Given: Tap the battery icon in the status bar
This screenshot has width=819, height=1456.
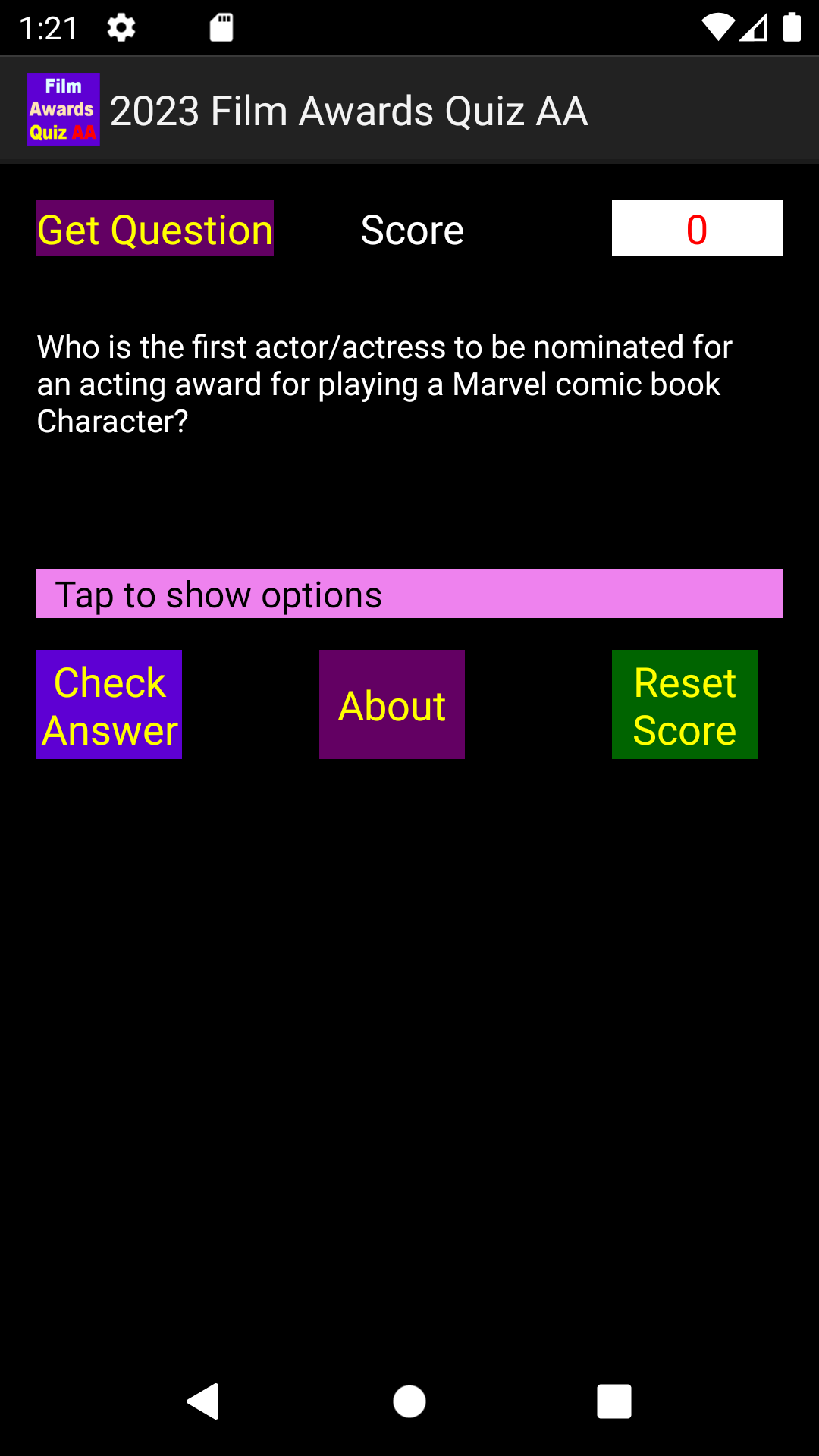Looking at the screenshot, I should pyautogui.click(x=791, y=27).
